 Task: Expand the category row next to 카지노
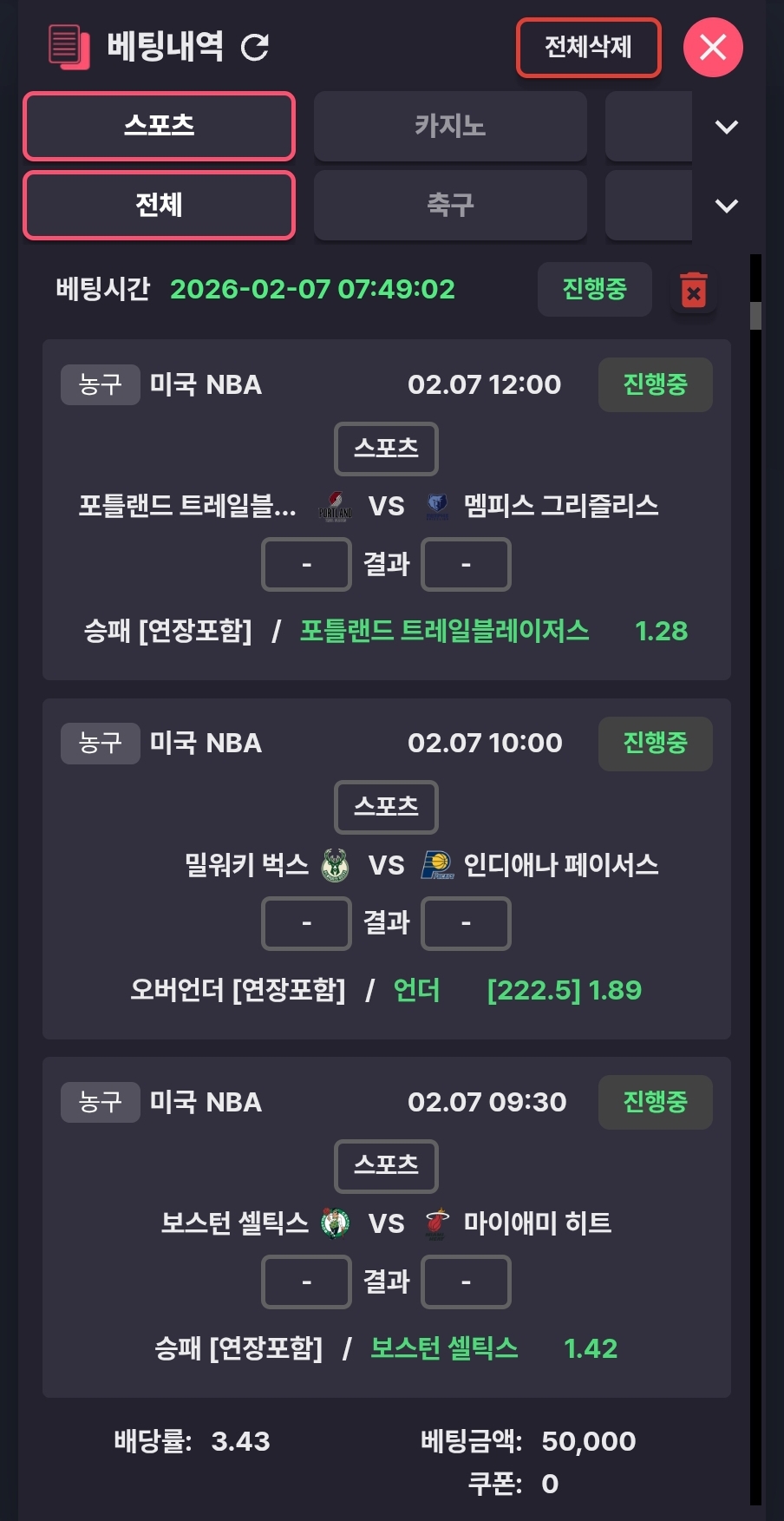click(726, 127)
